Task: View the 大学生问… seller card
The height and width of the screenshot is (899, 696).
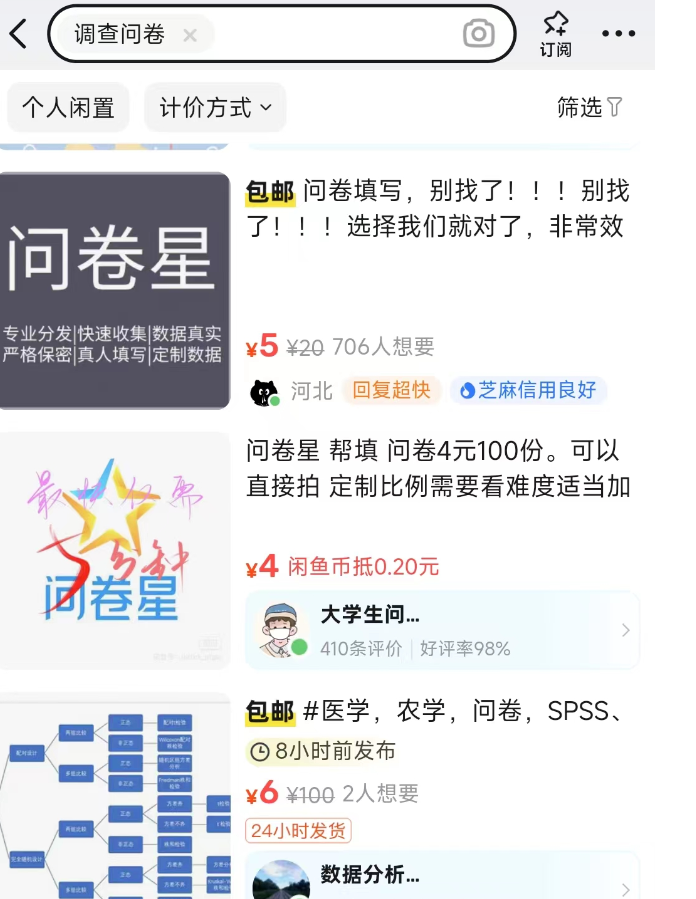Action: 442,630
